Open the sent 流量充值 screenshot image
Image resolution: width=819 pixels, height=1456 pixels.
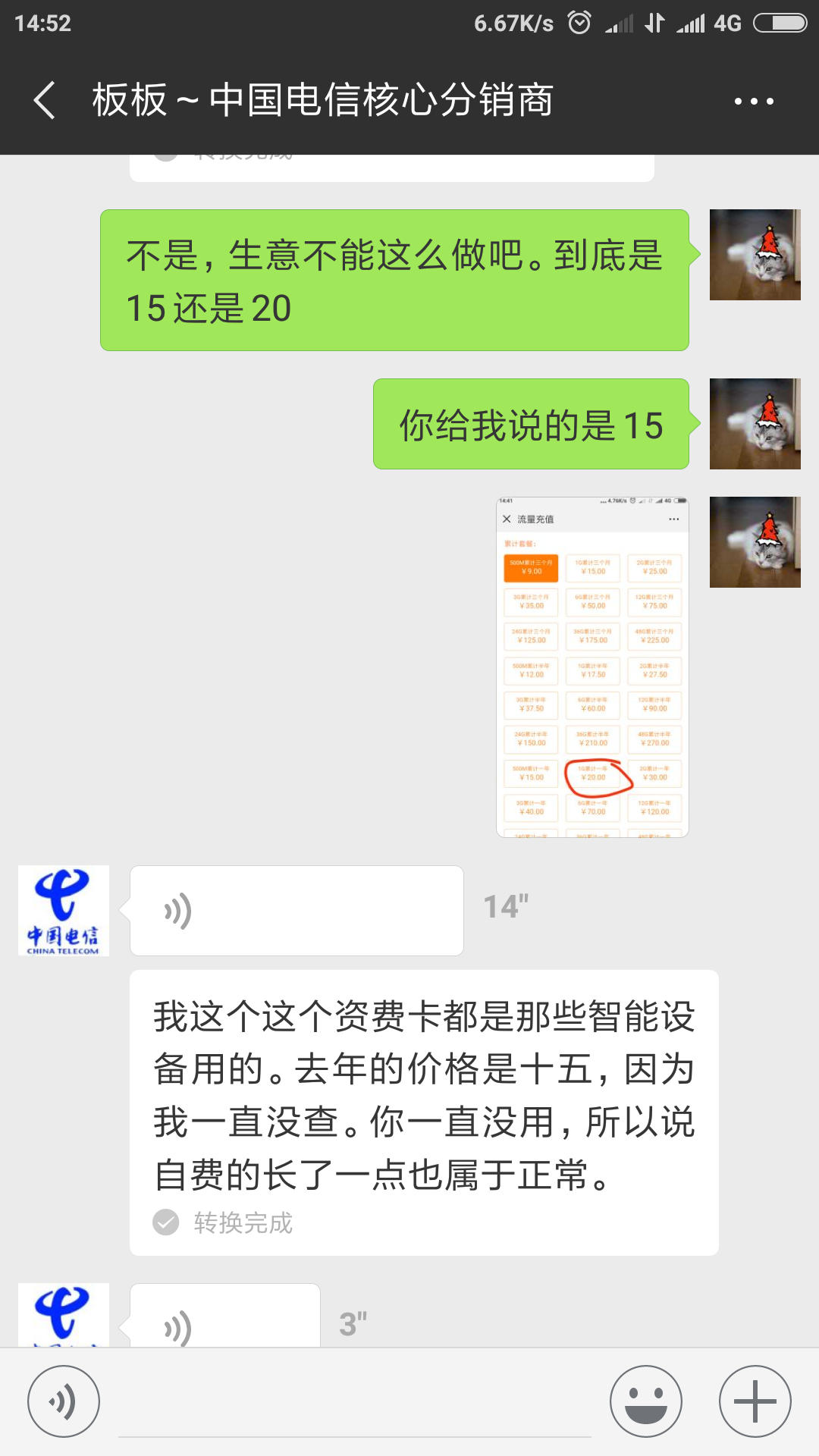tap(592, 667)
